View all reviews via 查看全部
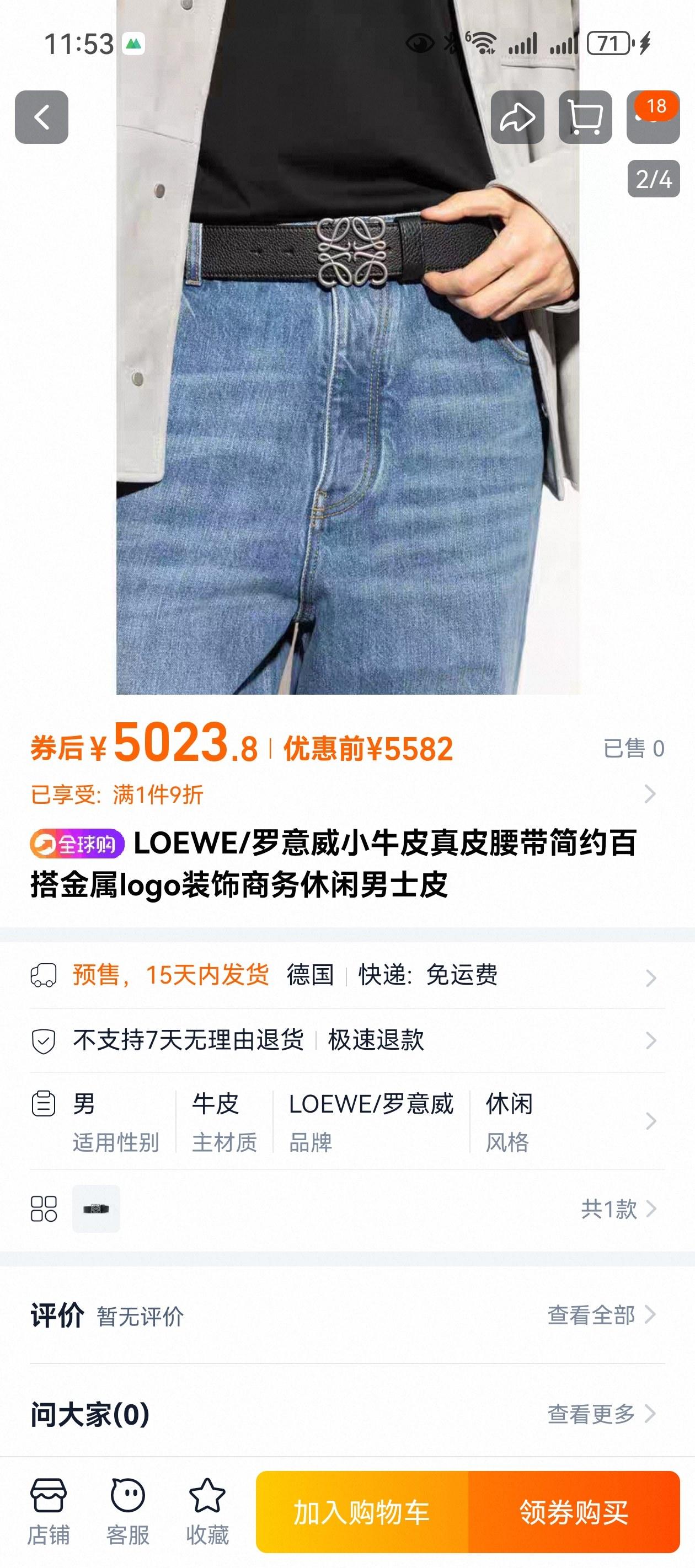 pyautogui.click(x=600, y=1315)
